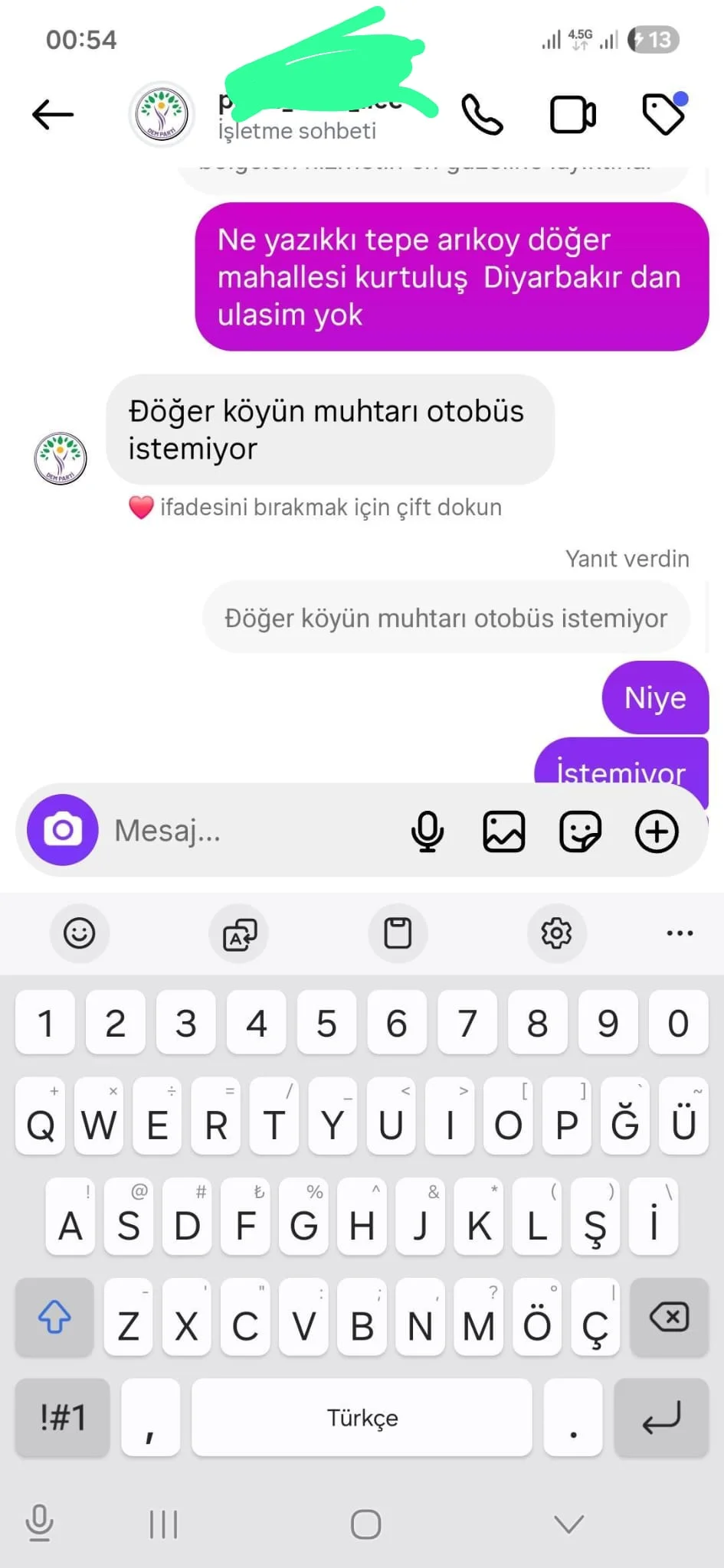The image size is (724, 1568).
Task: Open keyboard settings gear
Action: (x=556, y=933)
